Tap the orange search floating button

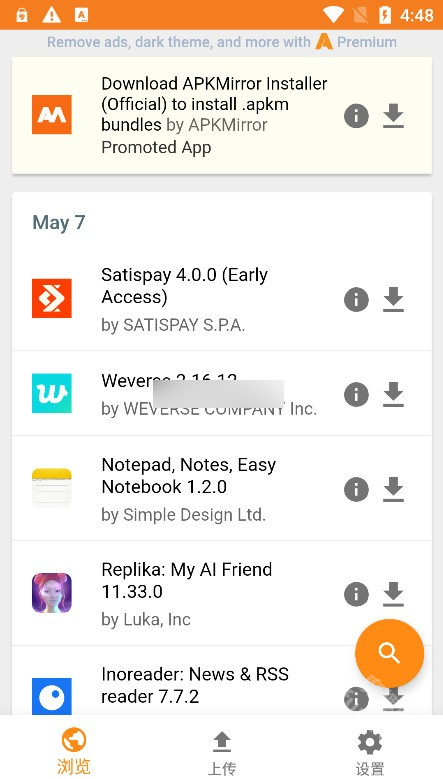[x=389, y=653]
